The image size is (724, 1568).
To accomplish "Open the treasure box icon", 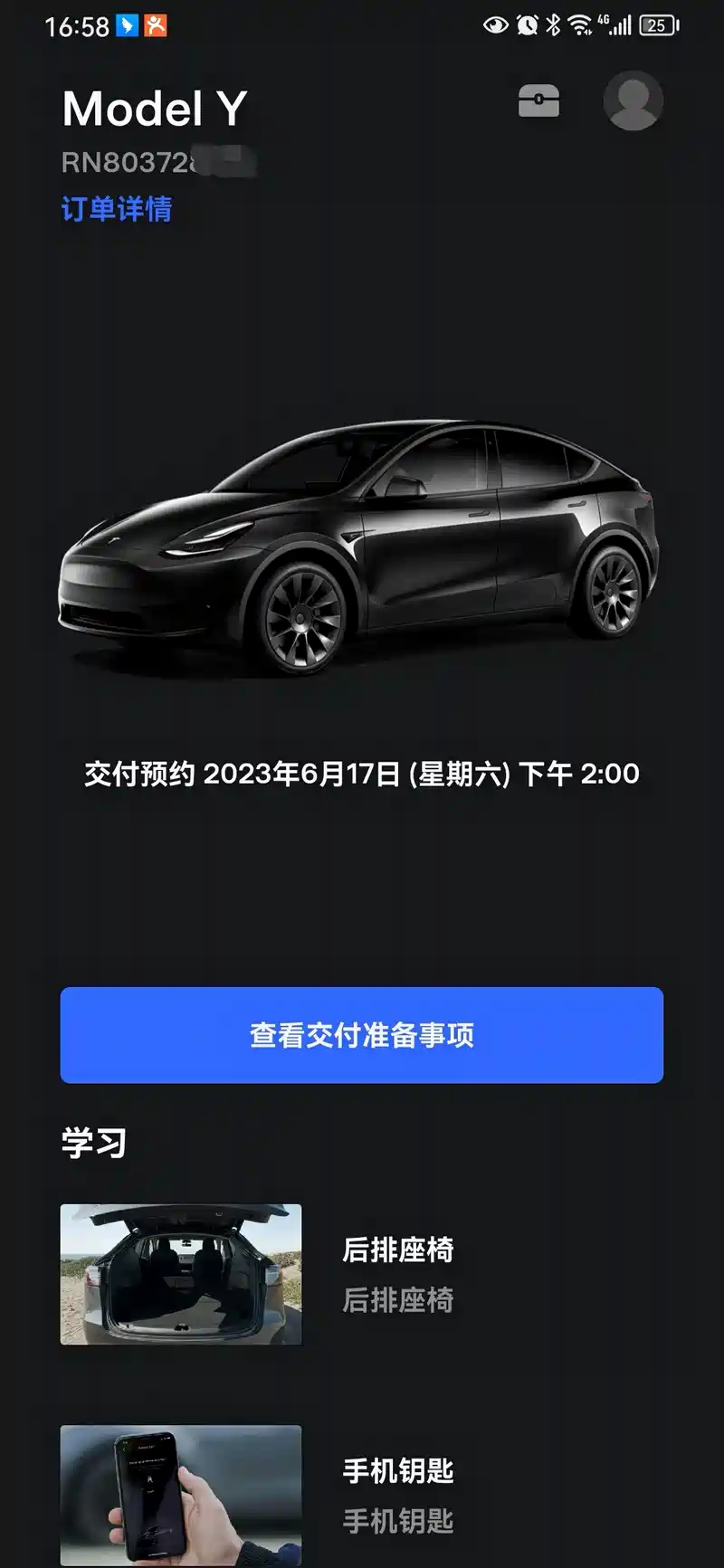I will click(538, 100).
